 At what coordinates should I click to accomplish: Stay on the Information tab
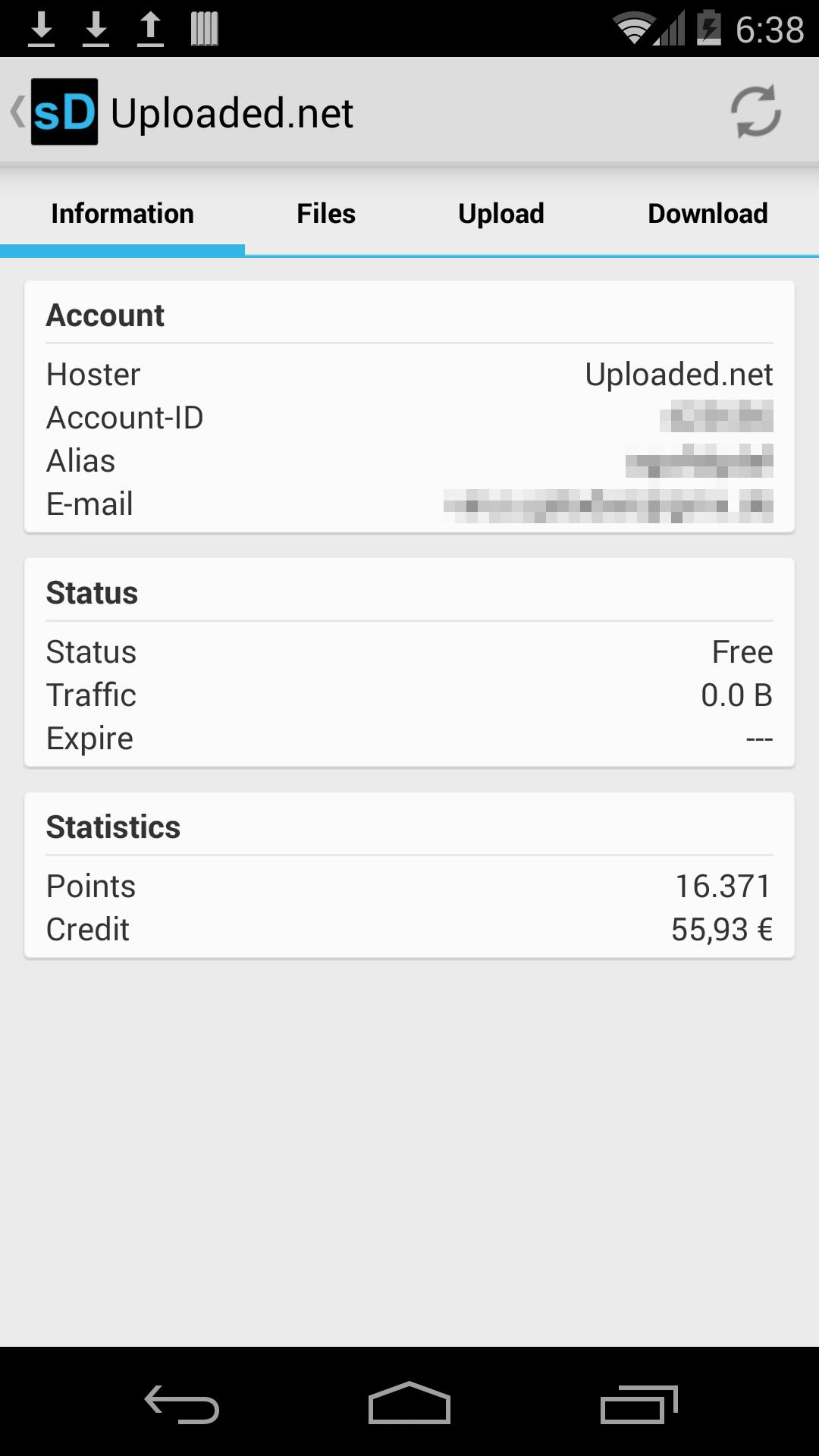click(x=122, y=213)
